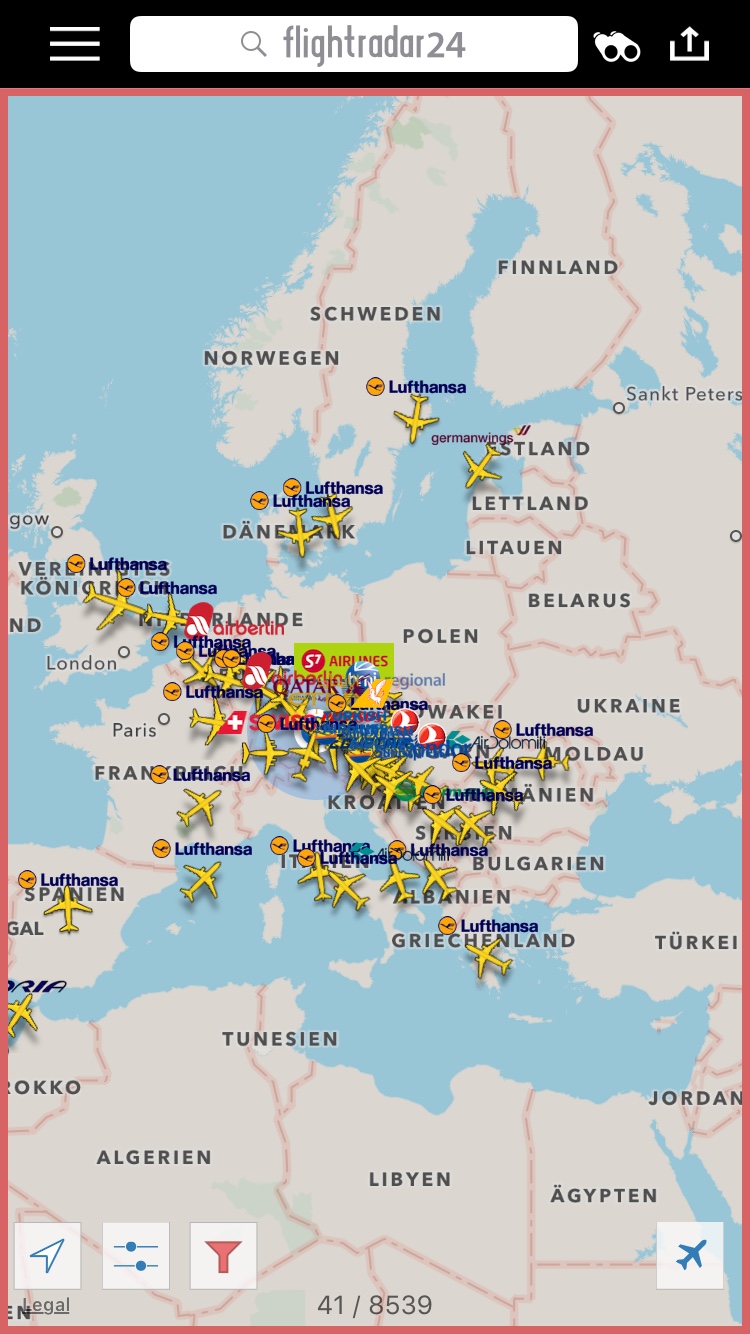Image resolution: width=750 pixels, height=1334 pixels.
Task: Tap the blue airplane button
Action: (x=690, y=1255)
